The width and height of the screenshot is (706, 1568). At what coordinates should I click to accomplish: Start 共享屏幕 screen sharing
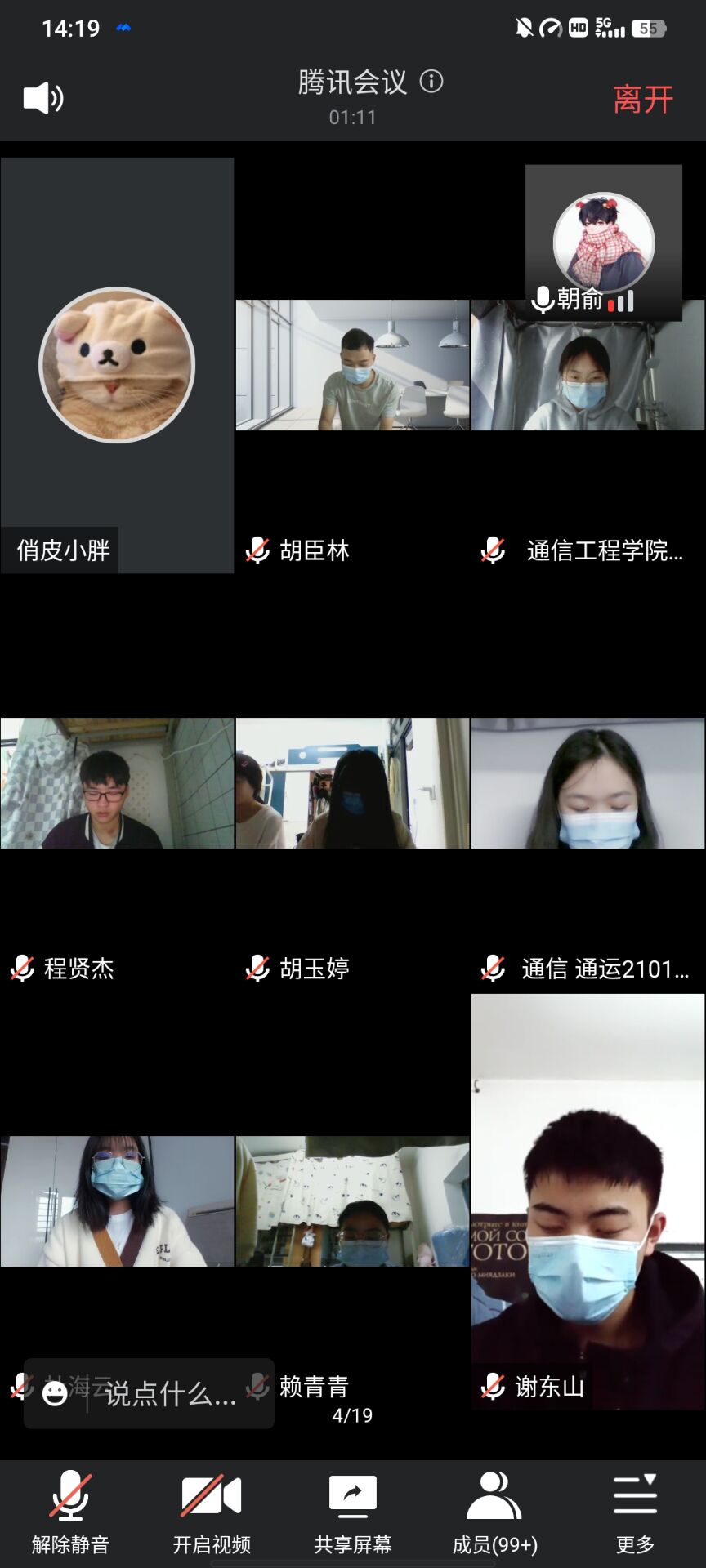(x=352, y=1512)
